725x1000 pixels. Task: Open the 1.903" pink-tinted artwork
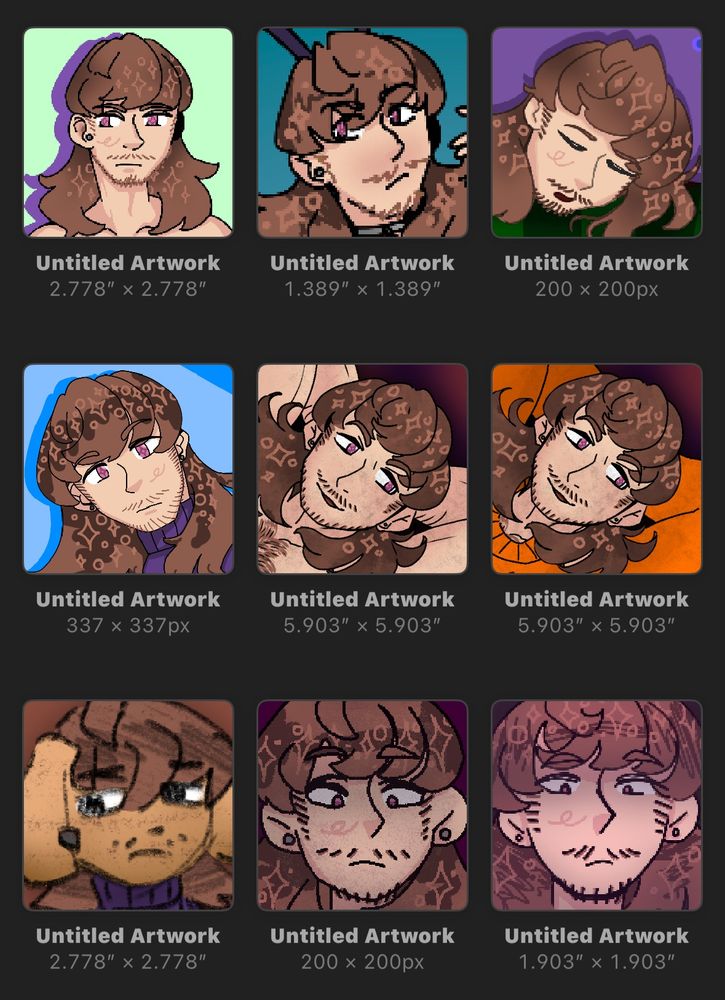coord(596,804)
